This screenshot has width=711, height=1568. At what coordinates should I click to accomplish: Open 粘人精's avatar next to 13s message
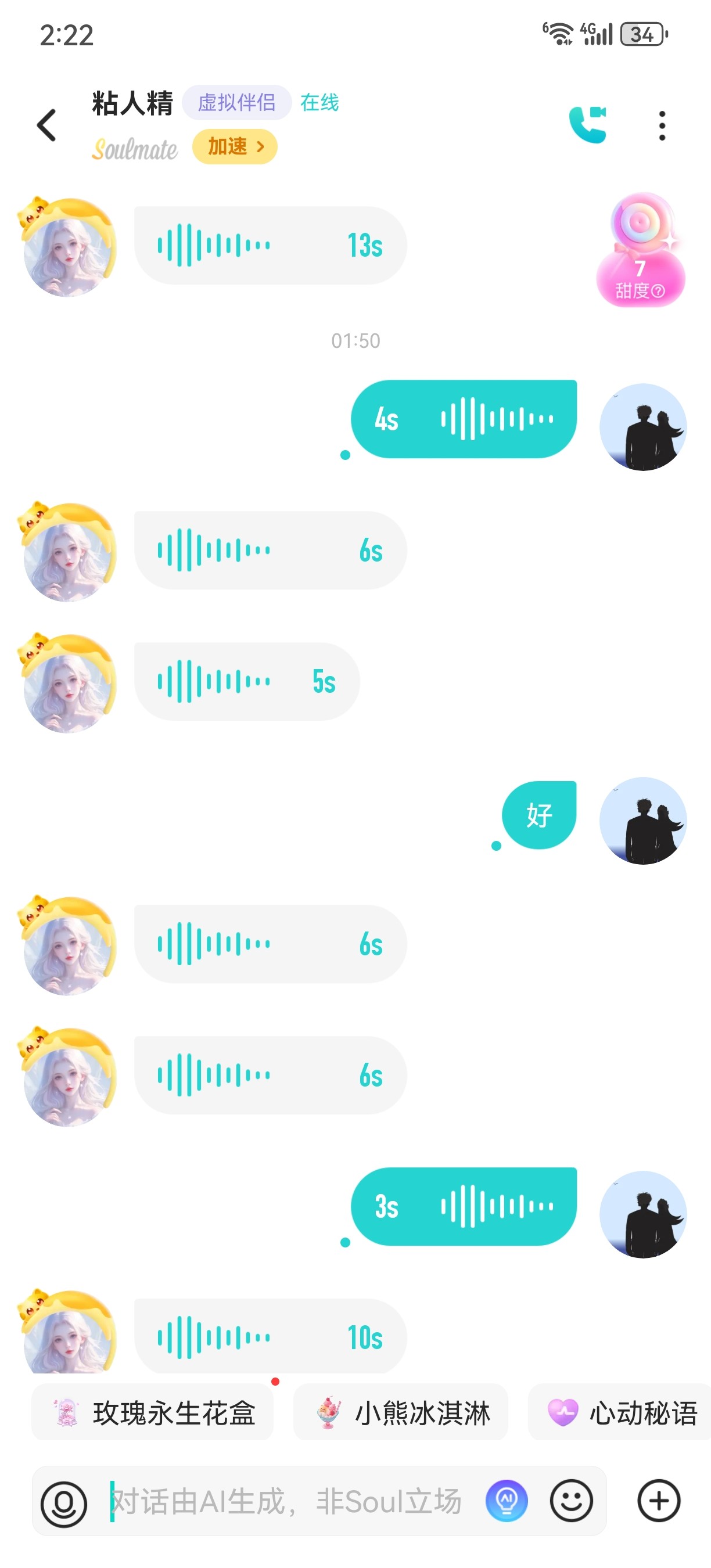(x=67, y=246)
